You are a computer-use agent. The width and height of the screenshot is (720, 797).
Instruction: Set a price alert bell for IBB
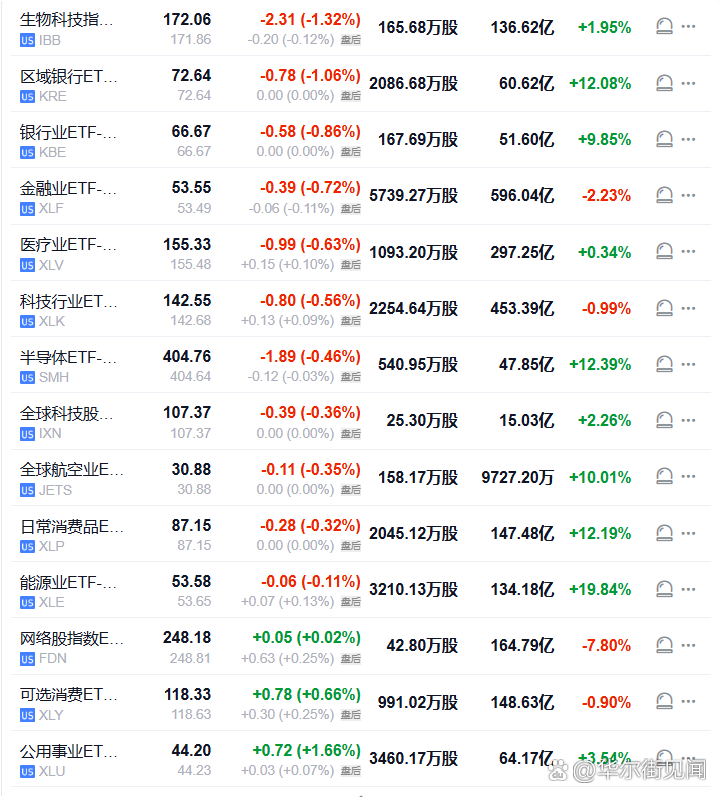pyautogui.click(x=664, y=27)
